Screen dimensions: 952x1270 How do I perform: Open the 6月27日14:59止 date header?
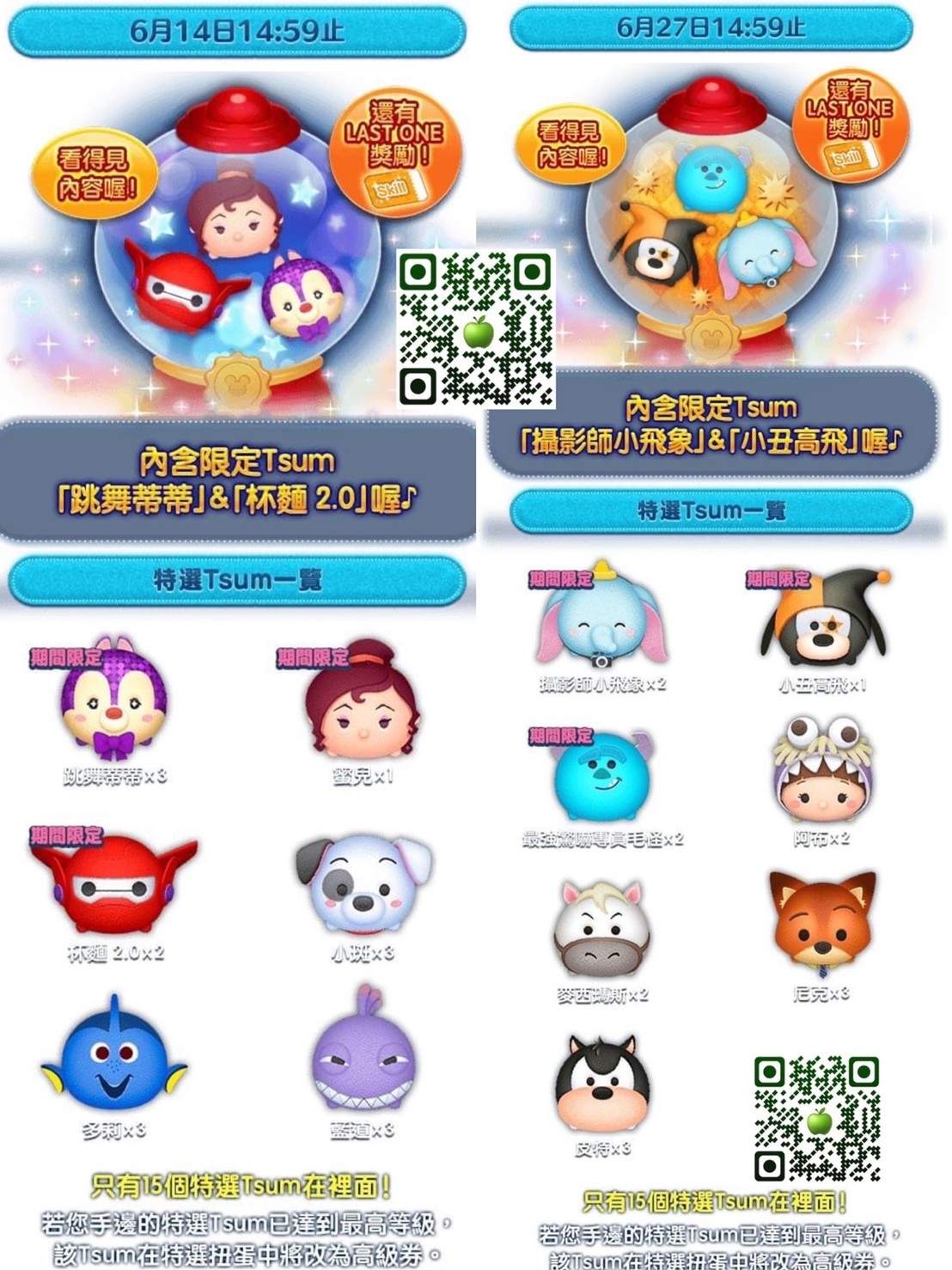pyautogui.click(x=713, y=26)
